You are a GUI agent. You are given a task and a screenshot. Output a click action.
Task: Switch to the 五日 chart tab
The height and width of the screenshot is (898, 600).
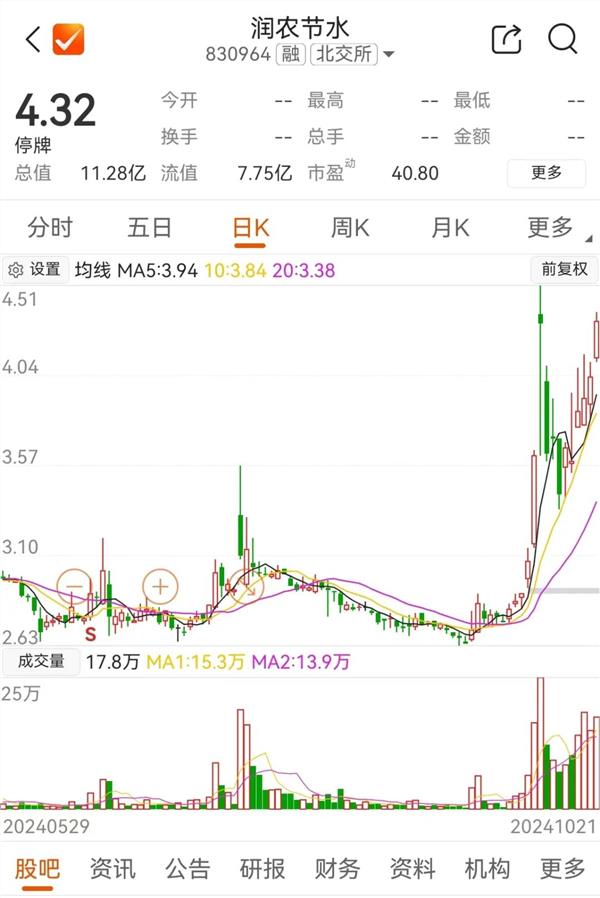150,228
